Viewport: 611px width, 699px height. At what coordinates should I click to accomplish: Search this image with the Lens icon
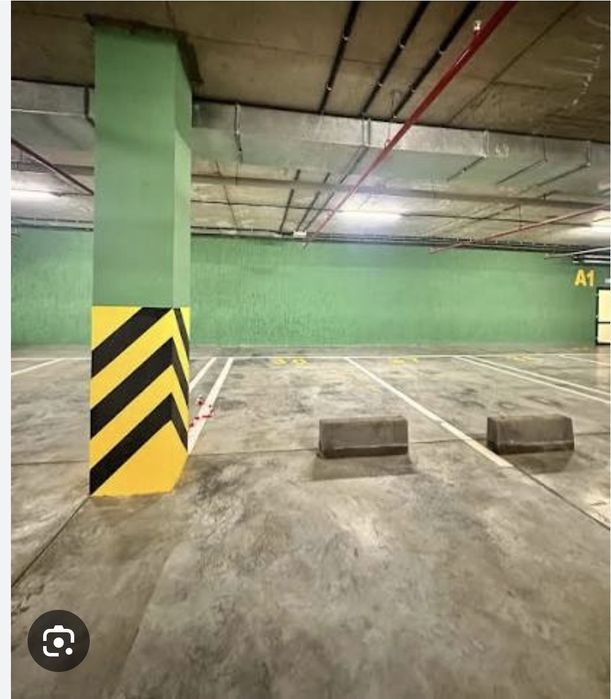click(58, 640)
